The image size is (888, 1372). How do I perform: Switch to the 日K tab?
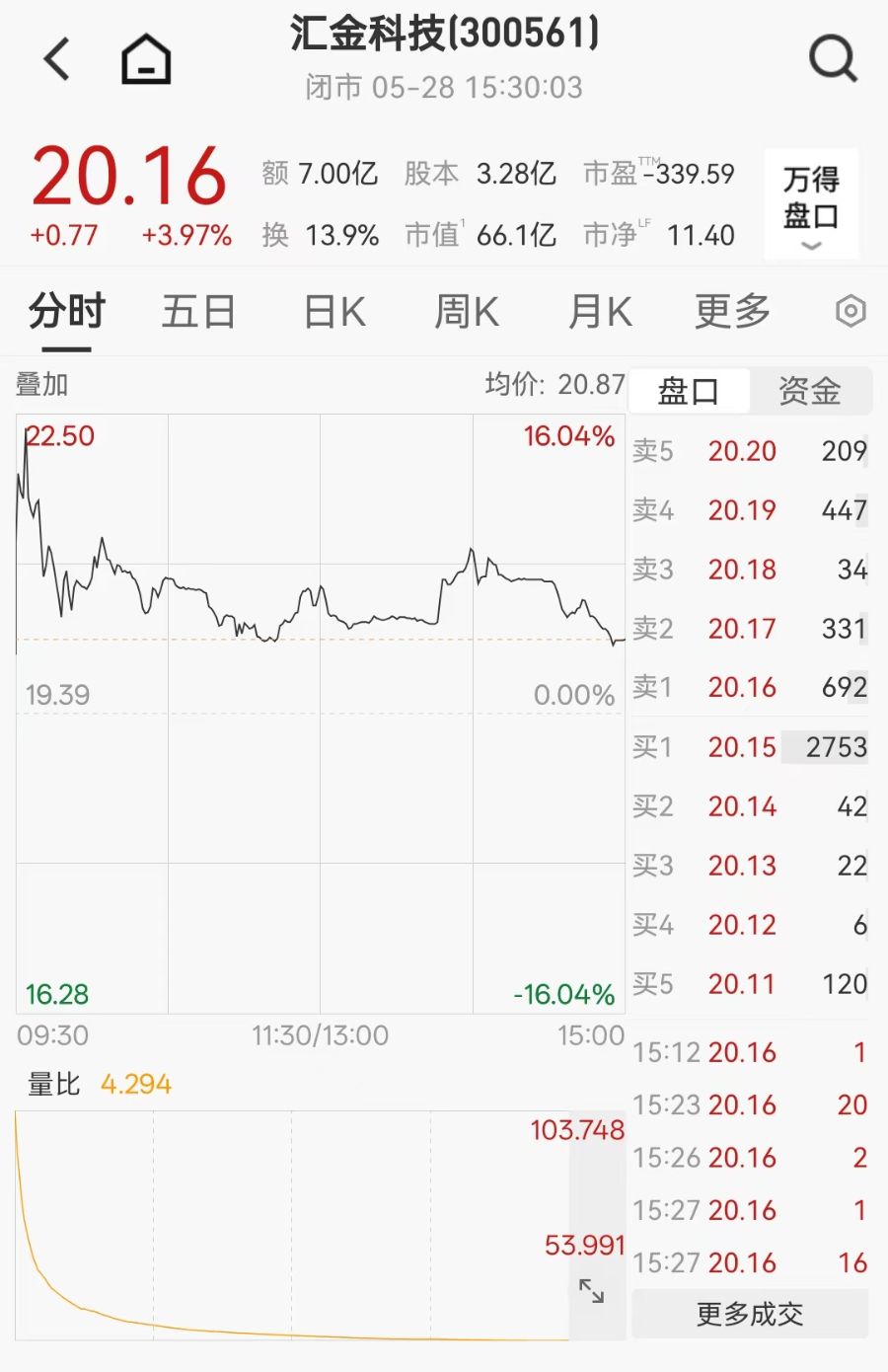coord(333,312)
